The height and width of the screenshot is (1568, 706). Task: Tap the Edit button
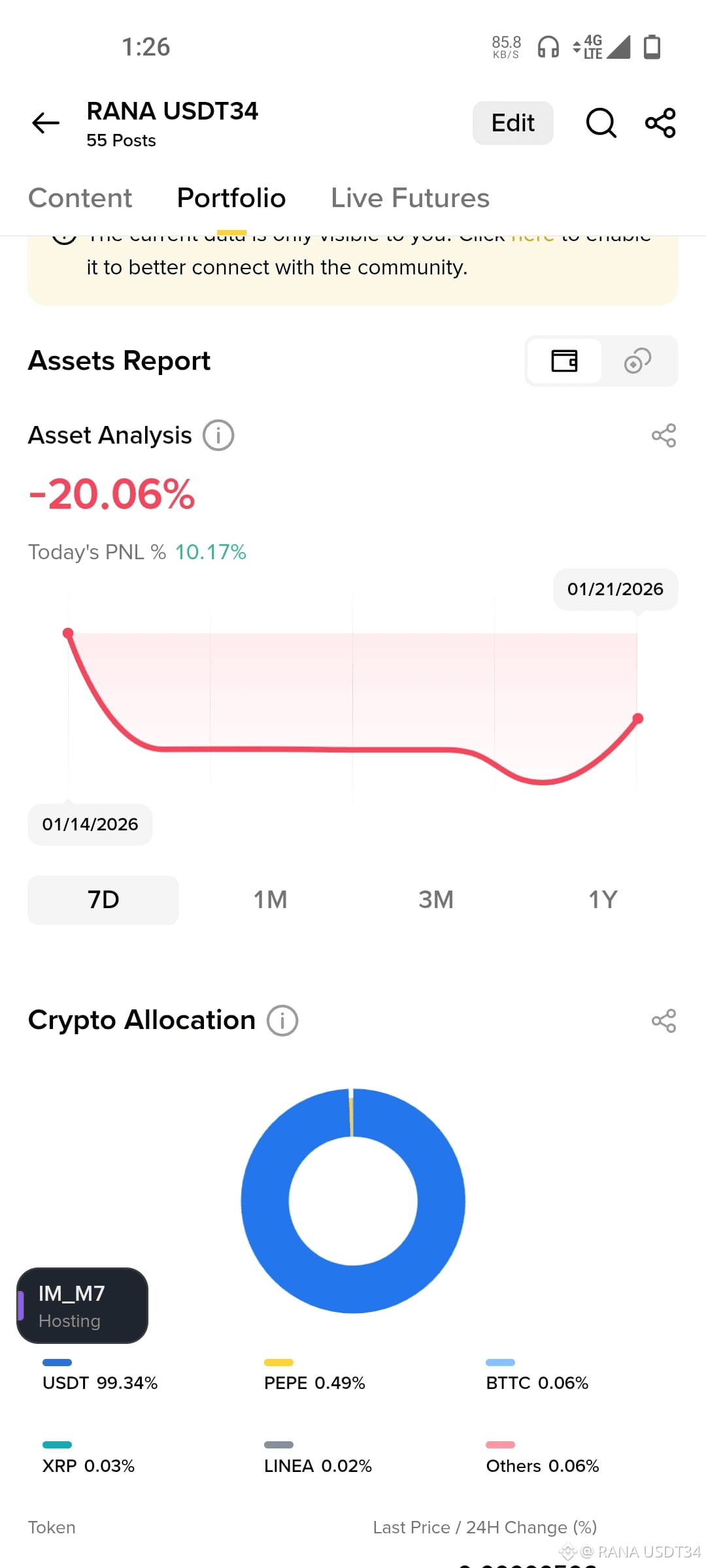pos(513,123)
